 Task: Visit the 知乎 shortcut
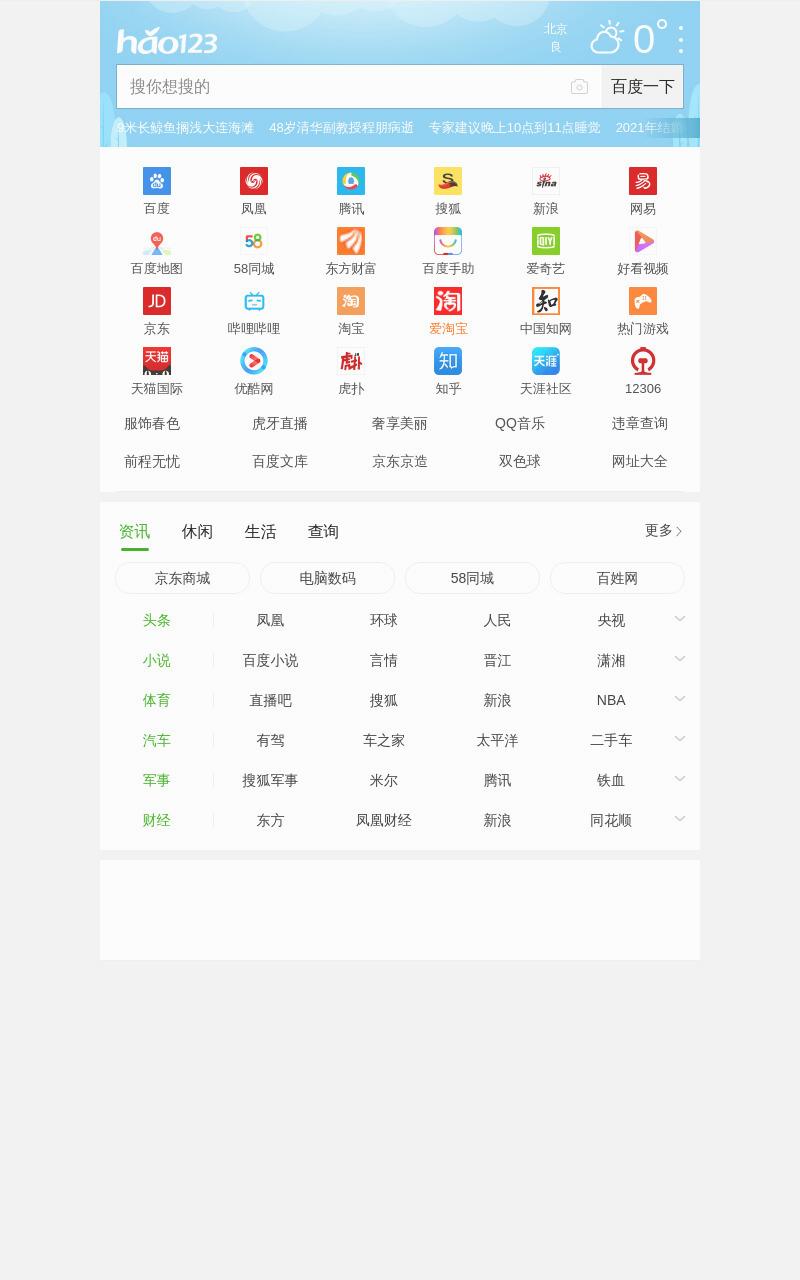(x=448, y=372)
